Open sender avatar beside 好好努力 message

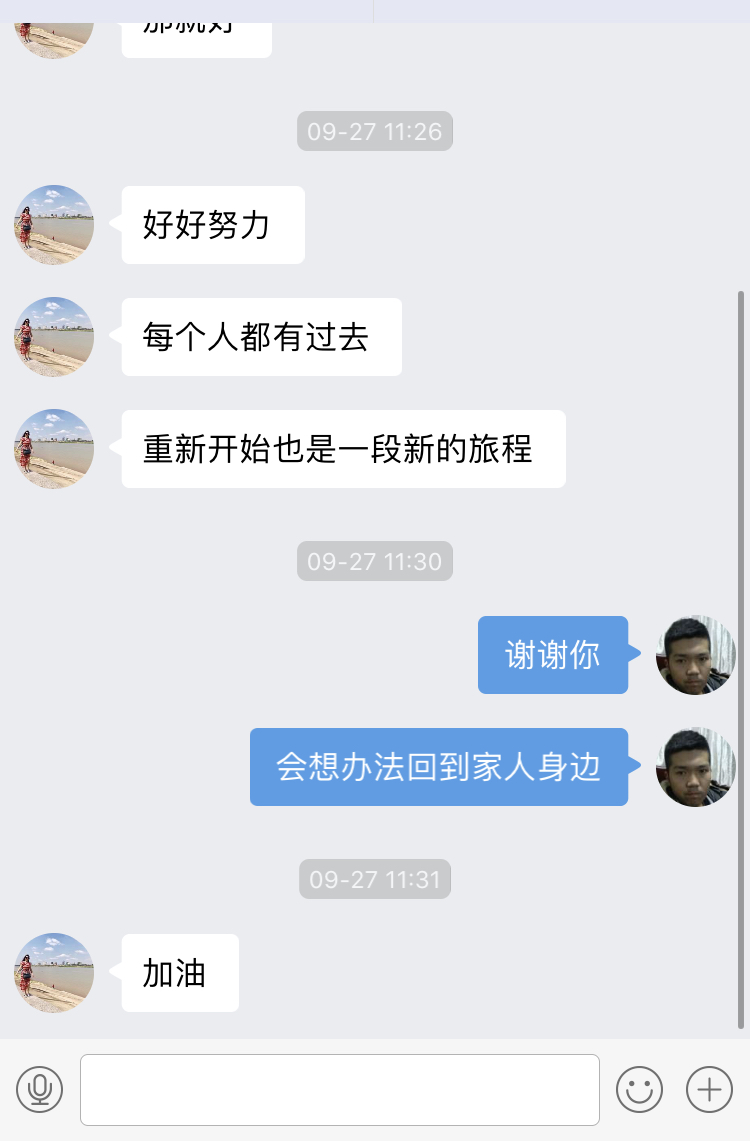(54, 225)
